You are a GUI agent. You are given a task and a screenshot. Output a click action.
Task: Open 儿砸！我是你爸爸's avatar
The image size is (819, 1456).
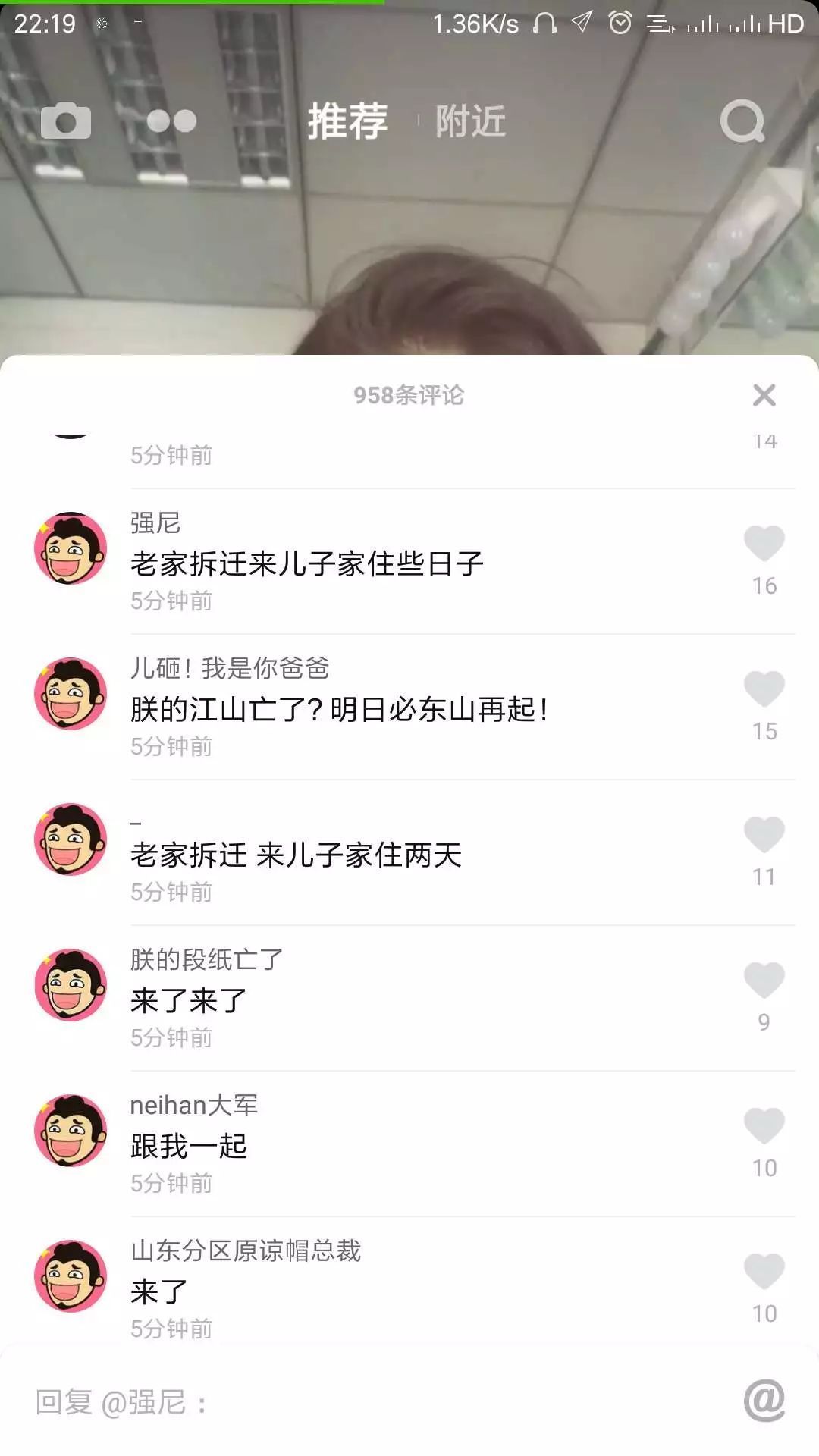coord(68,694)
